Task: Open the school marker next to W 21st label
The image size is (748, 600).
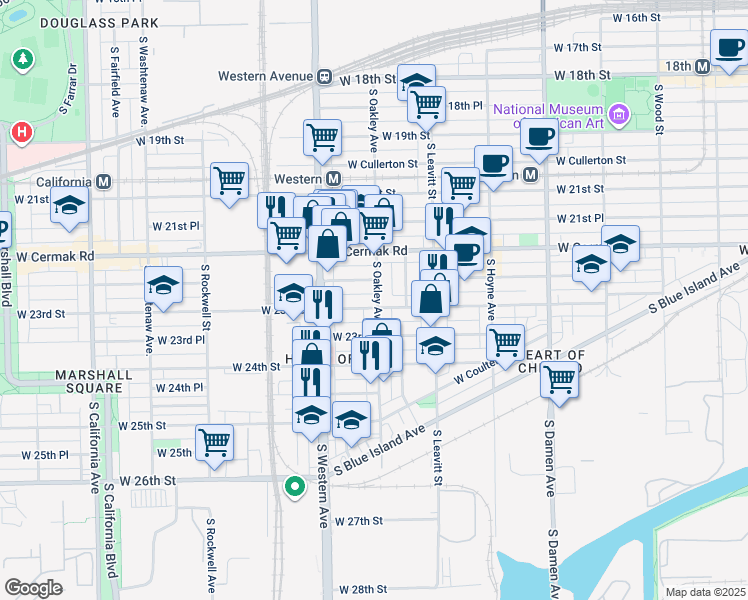Action: [69, 208]
